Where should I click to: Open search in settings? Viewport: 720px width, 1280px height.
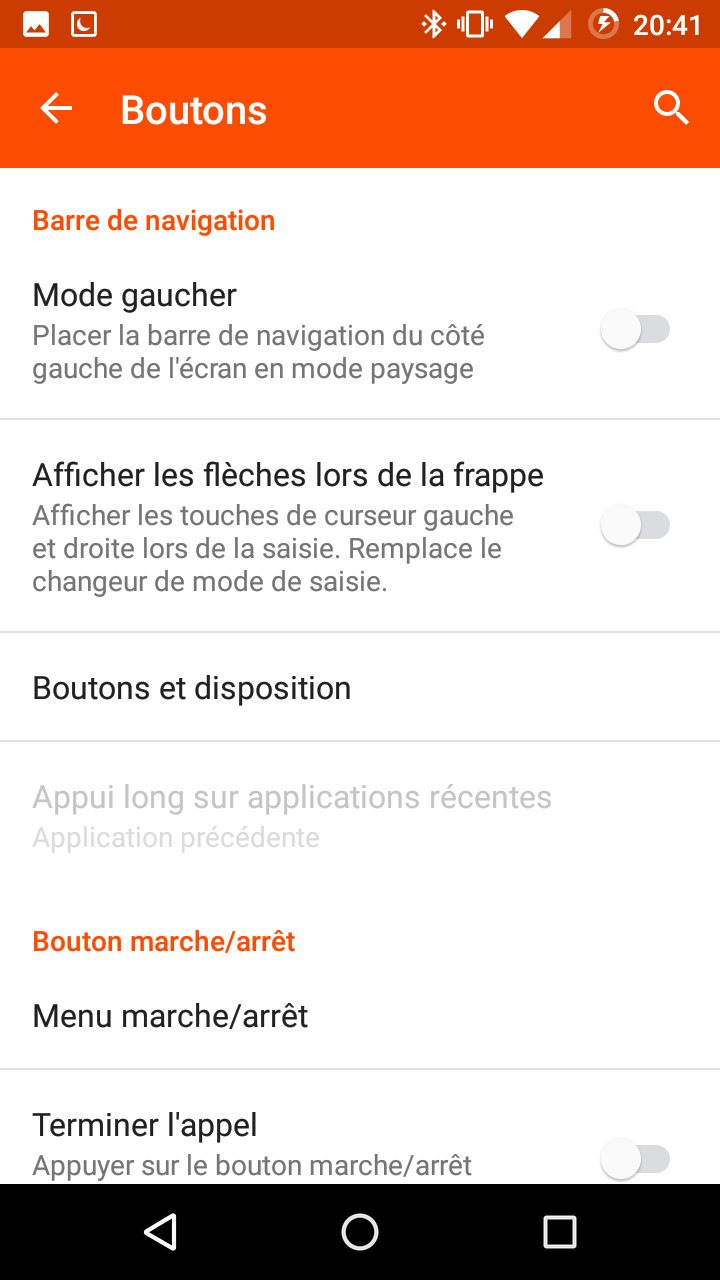pos(671,108)
